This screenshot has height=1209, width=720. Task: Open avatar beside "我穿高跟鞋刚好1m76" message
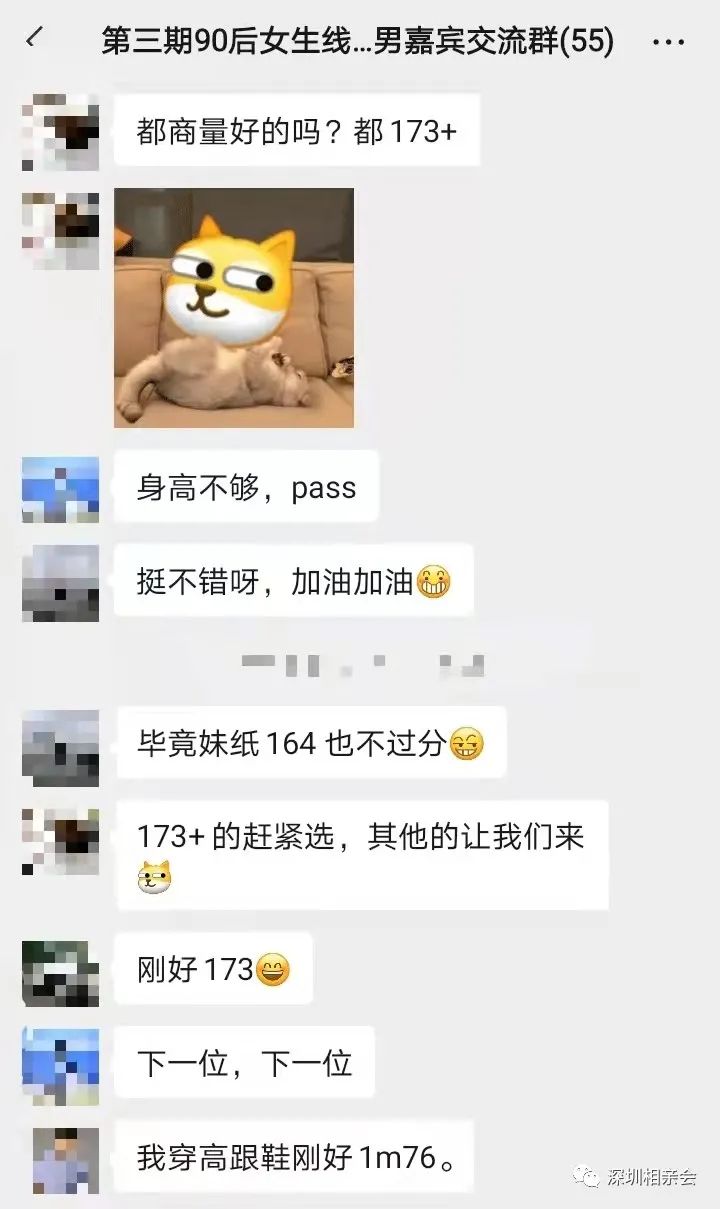pos(61,1159)
